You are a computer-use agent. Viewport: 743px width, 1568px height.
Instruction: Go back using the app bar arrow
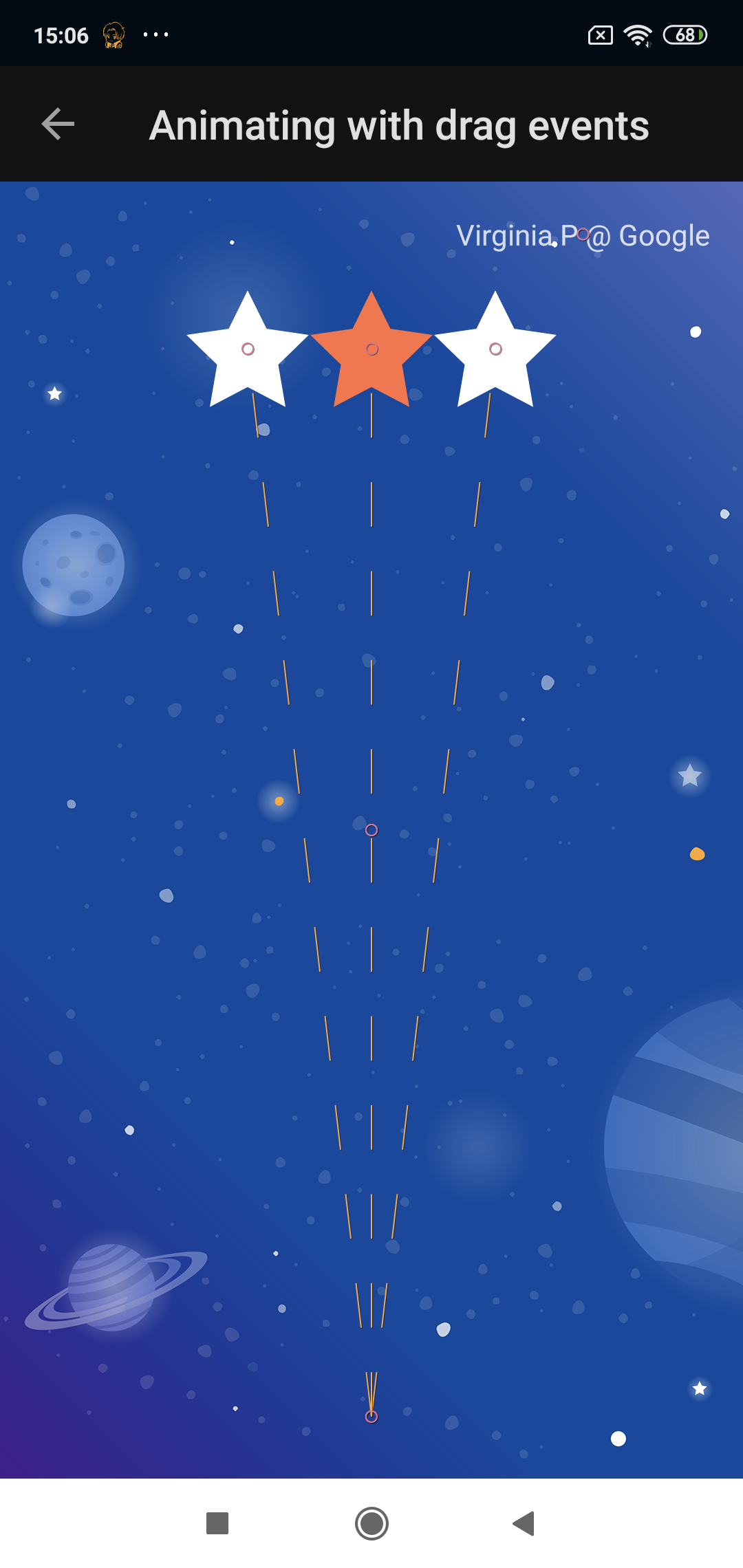tap(58, 124)
